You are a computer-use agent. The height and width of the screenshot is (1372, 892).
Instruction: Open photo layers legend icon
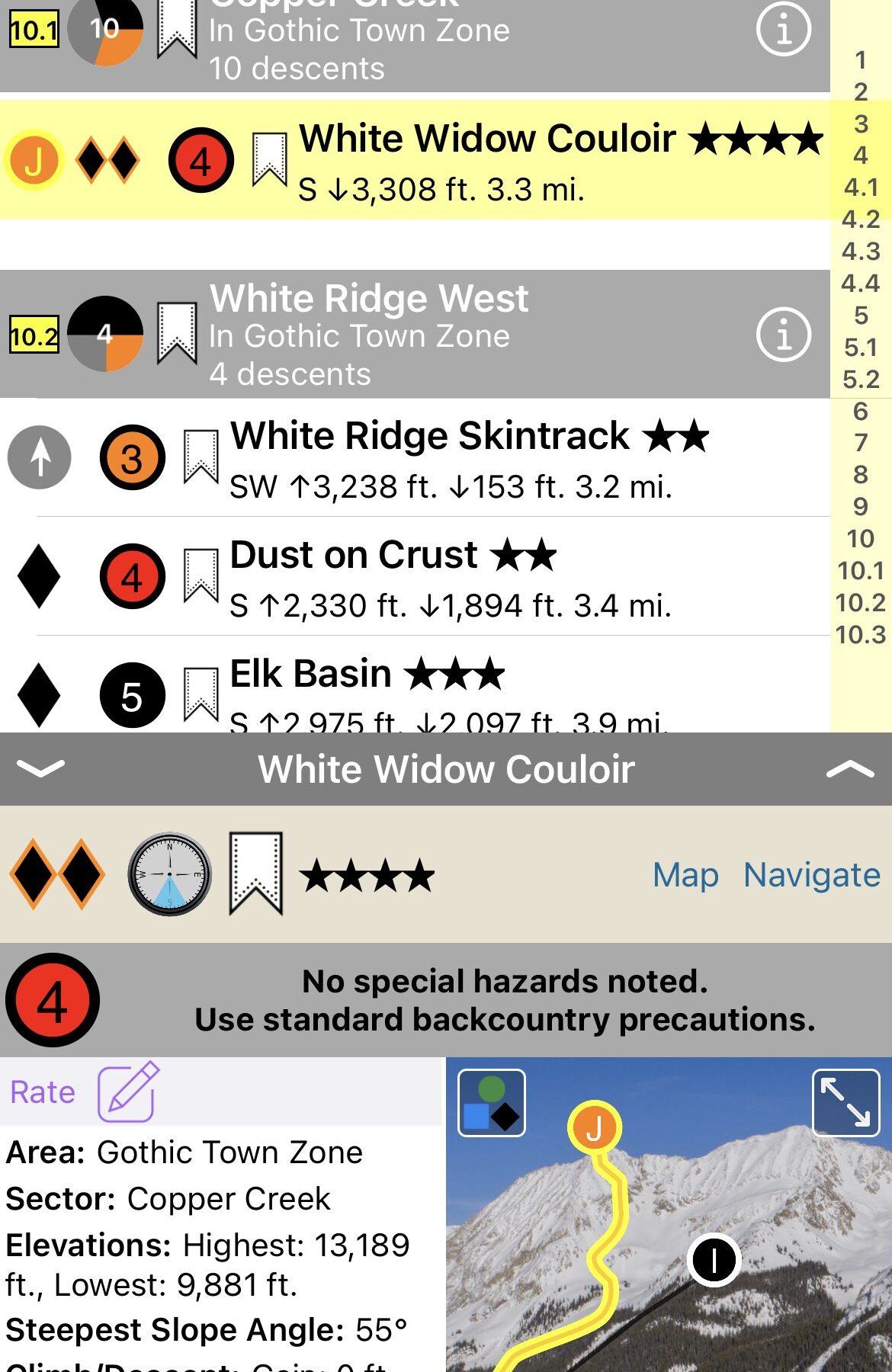click(492, 1103)
